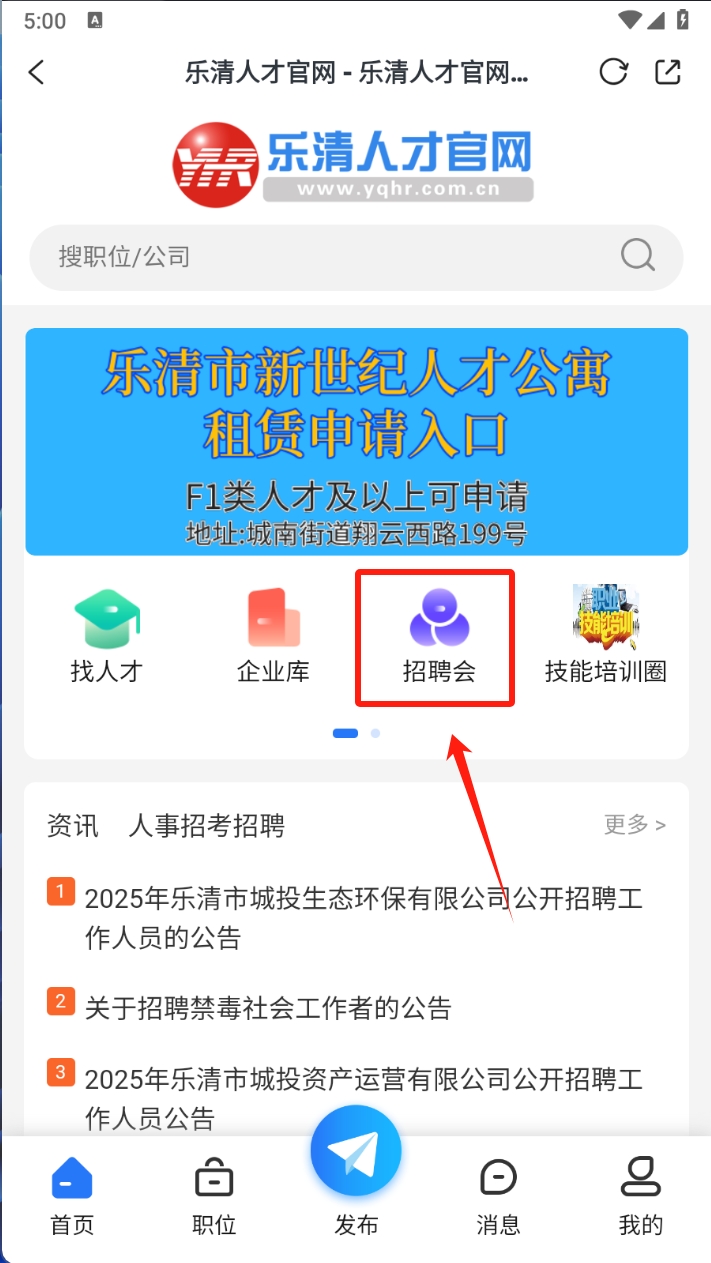The height and width of the screenshot is (1263, 711).
Task: Switch to the 消息 bottom tab
Action: [x=498, y=1198]
